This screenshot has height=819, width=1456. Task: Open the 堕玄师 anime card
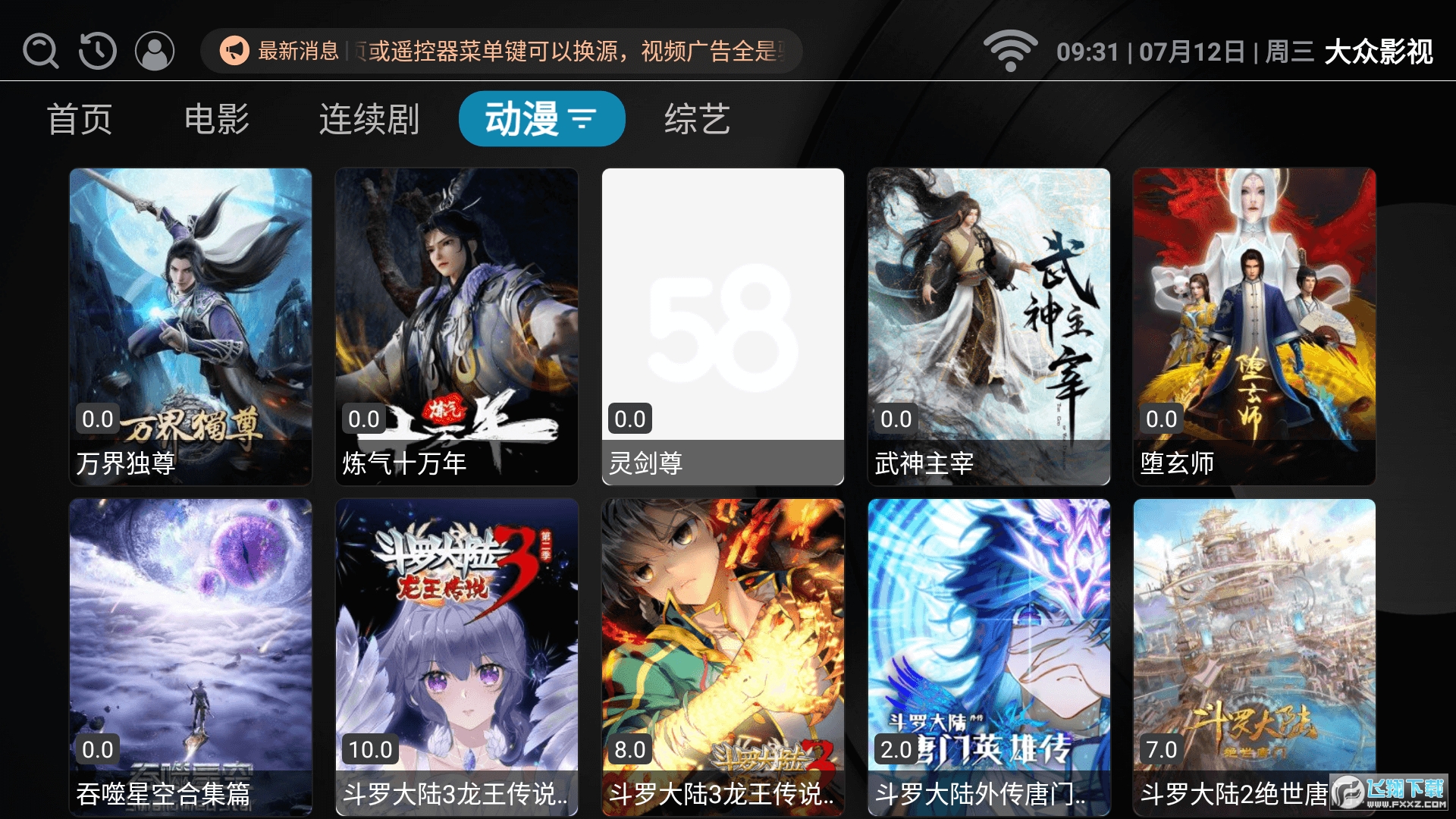pos(1254,326)
